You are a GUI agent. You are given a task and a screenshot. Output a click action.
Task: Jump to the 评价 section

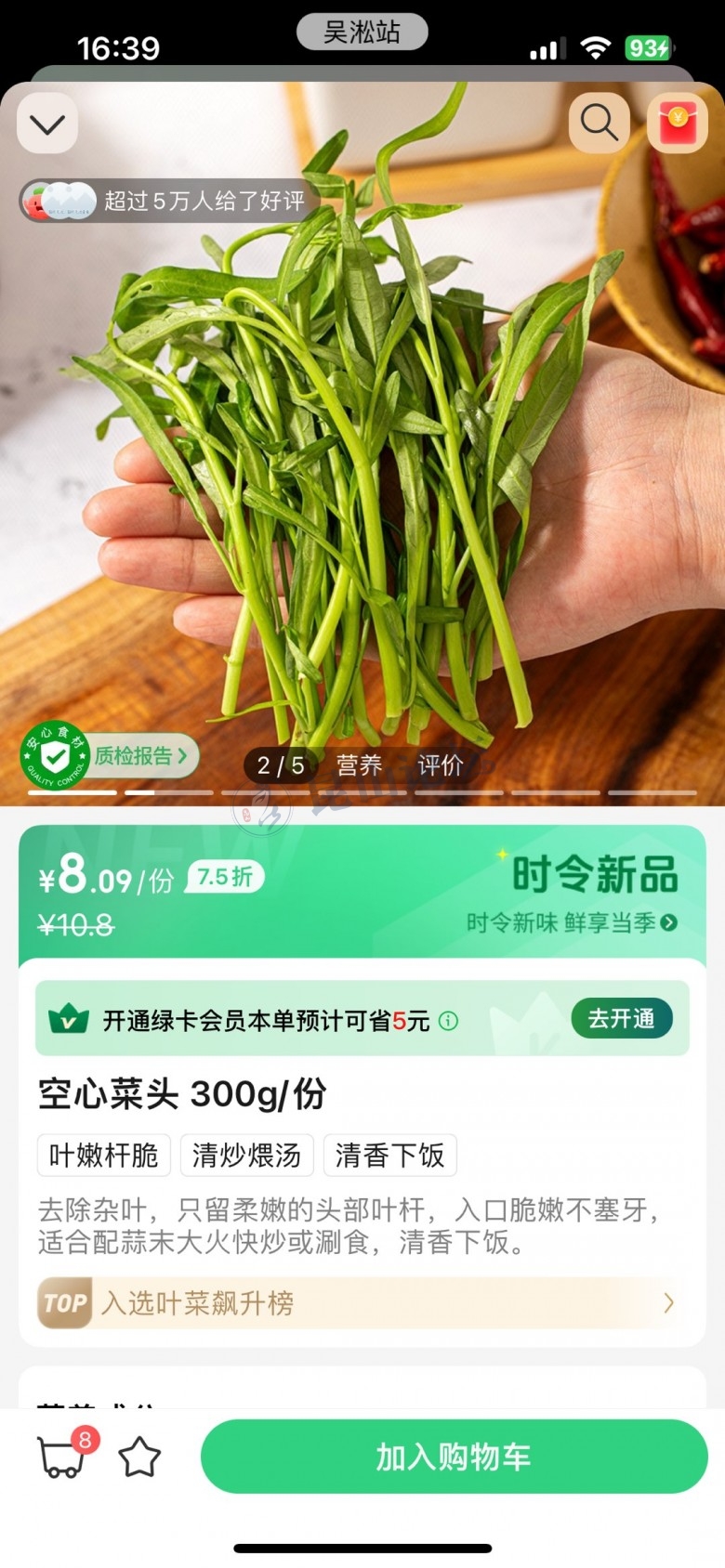(440, 765)
